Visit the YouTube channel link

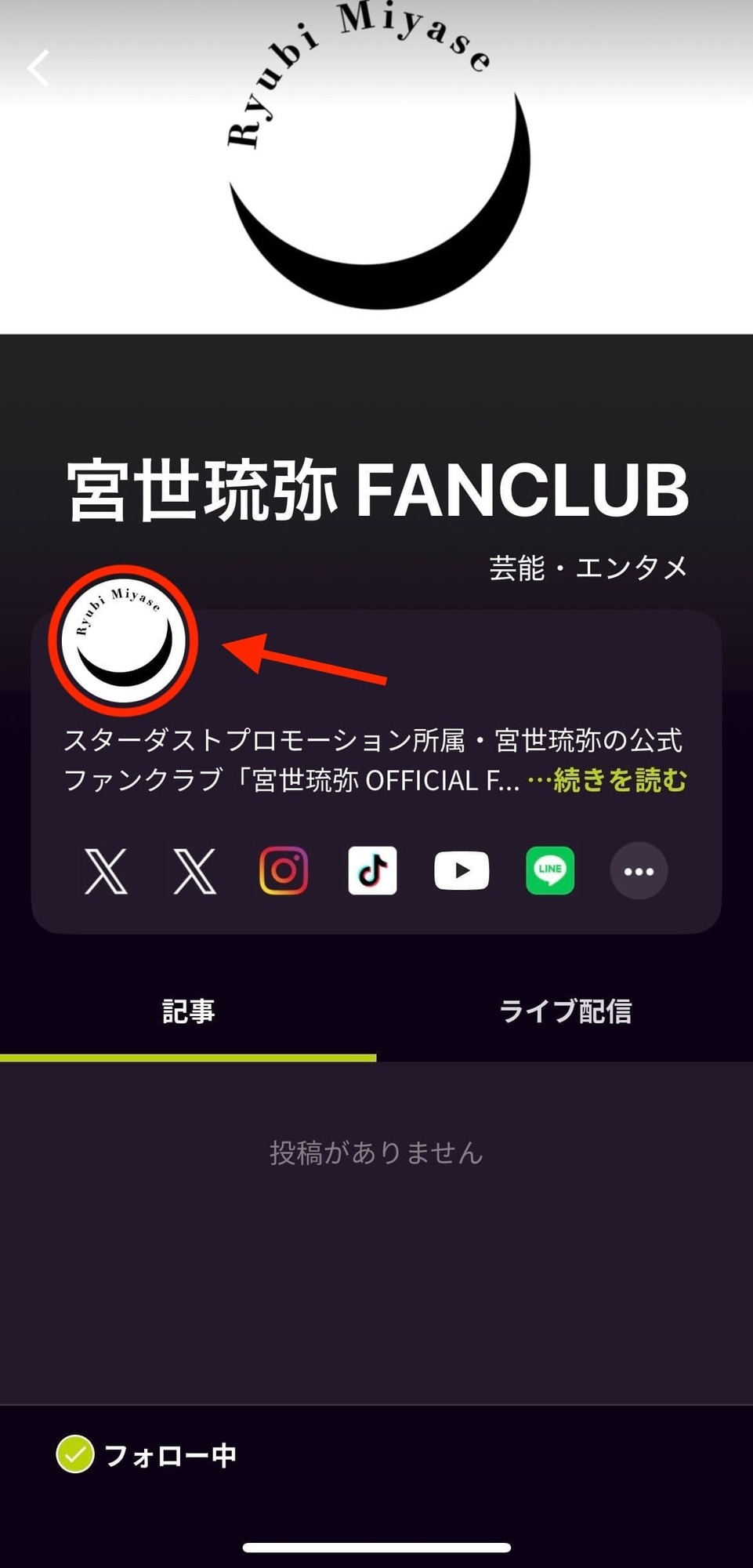coord(462,870)
